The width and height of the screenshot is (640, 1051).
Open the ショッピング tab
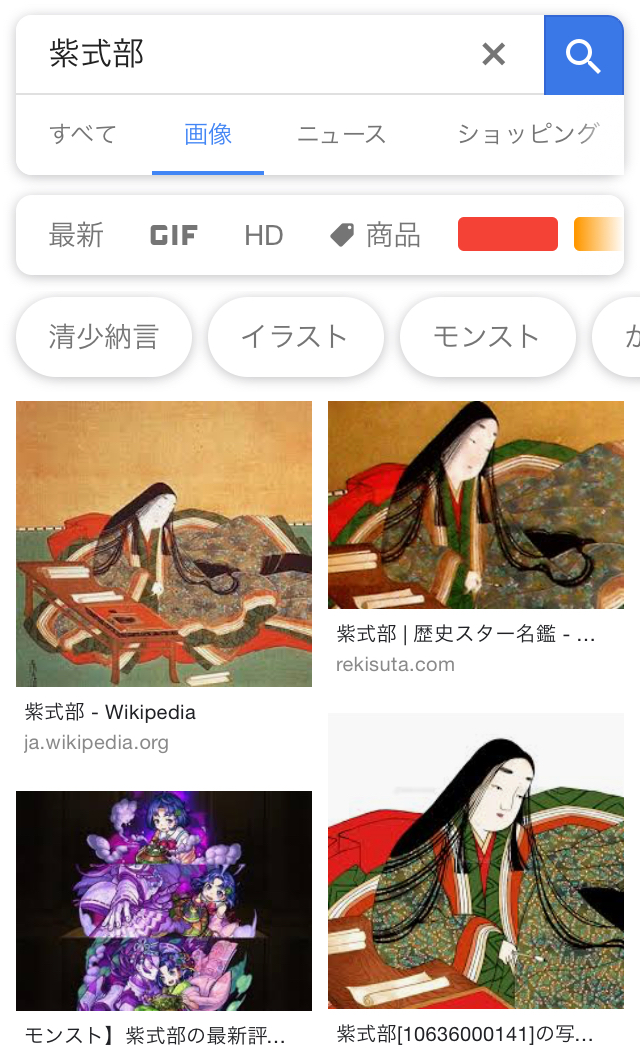527,134
